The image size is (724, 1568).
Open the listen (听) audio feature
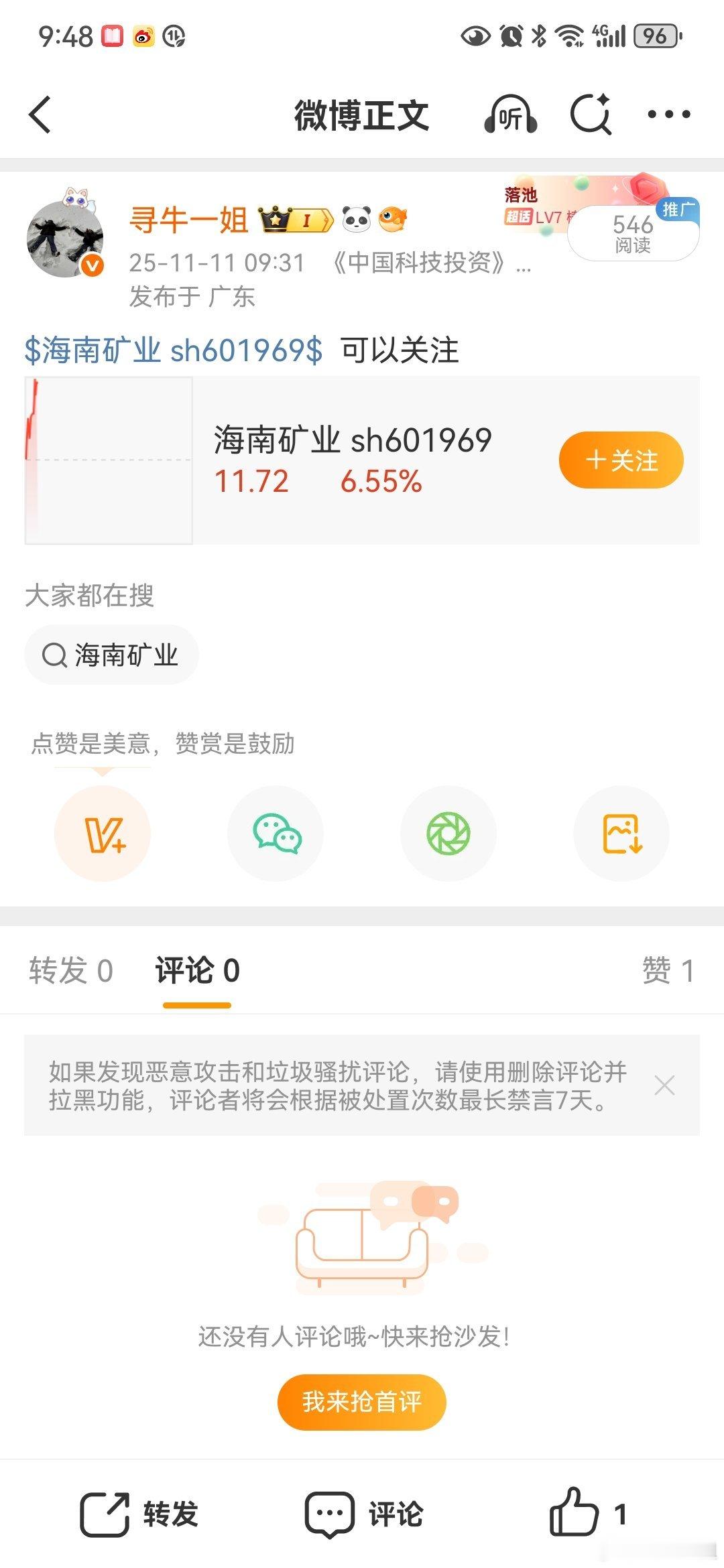511,115
